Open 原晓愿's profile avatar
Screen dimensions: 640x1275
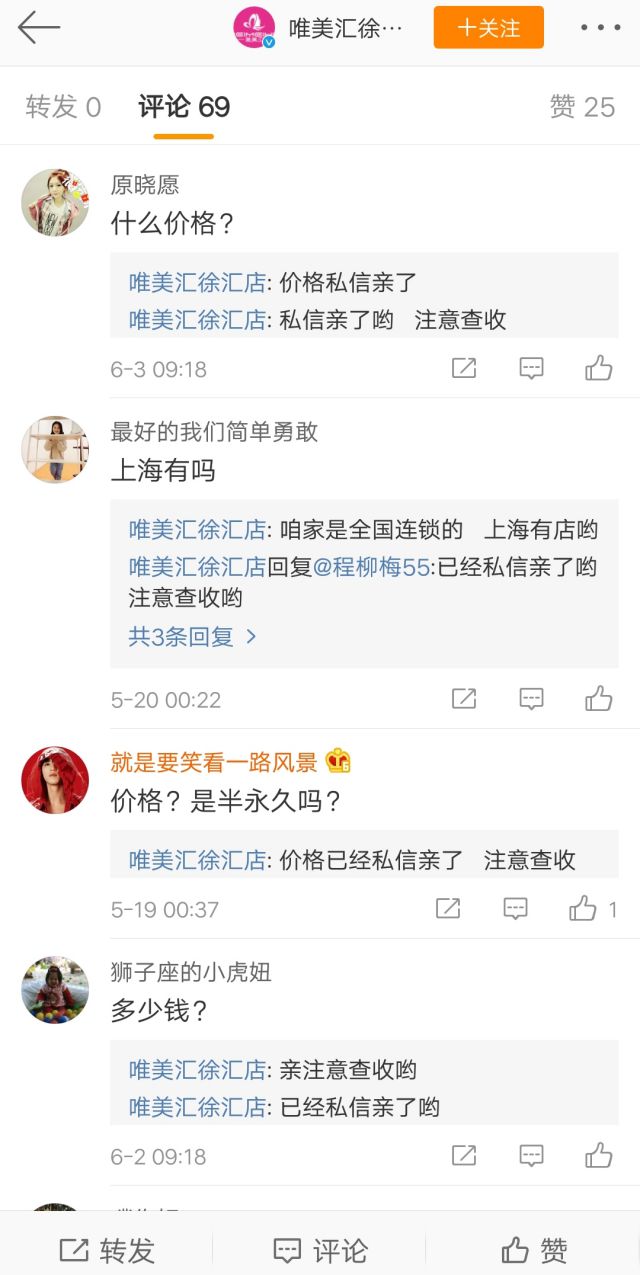pyautogui.click(x=55, y=203)
